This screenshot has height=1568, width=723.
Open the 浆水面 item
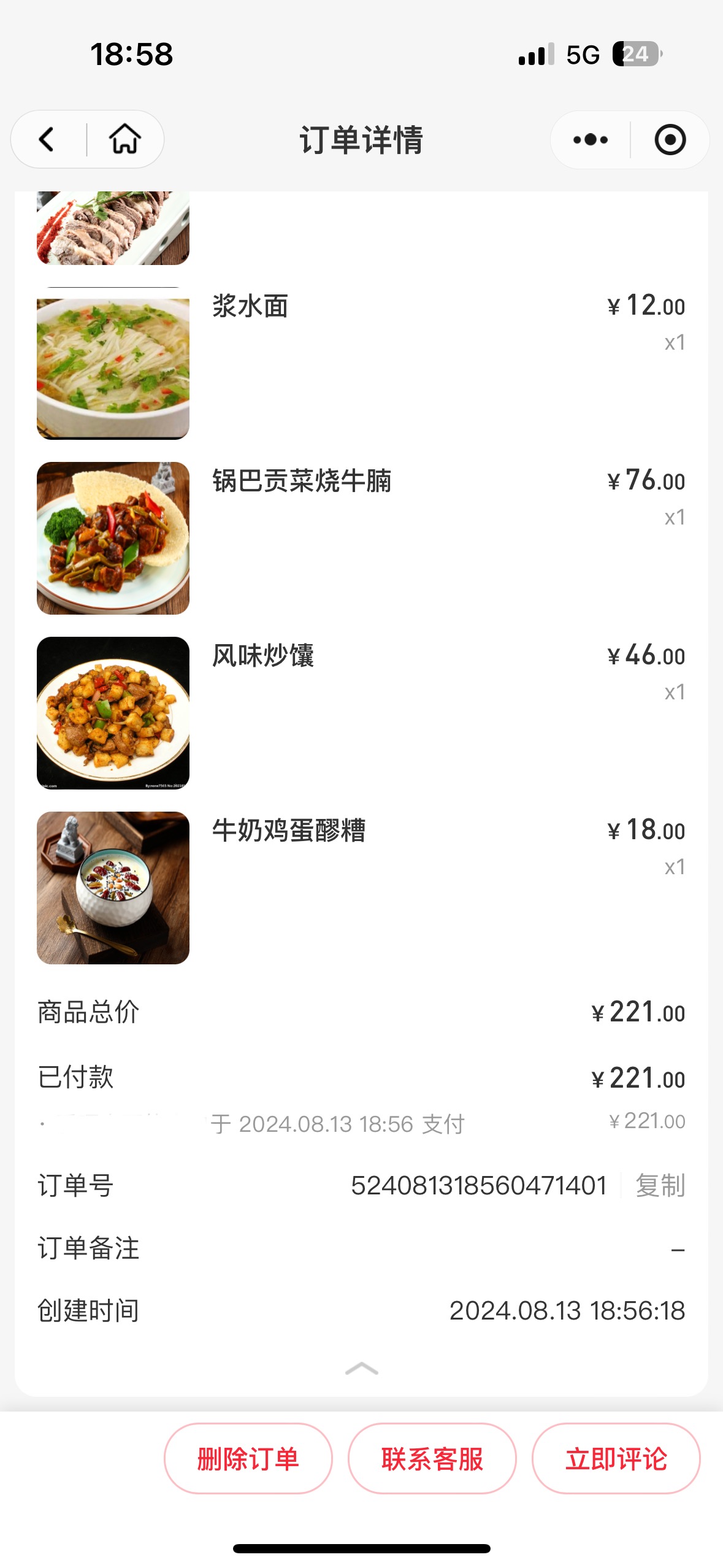[361, 369]
